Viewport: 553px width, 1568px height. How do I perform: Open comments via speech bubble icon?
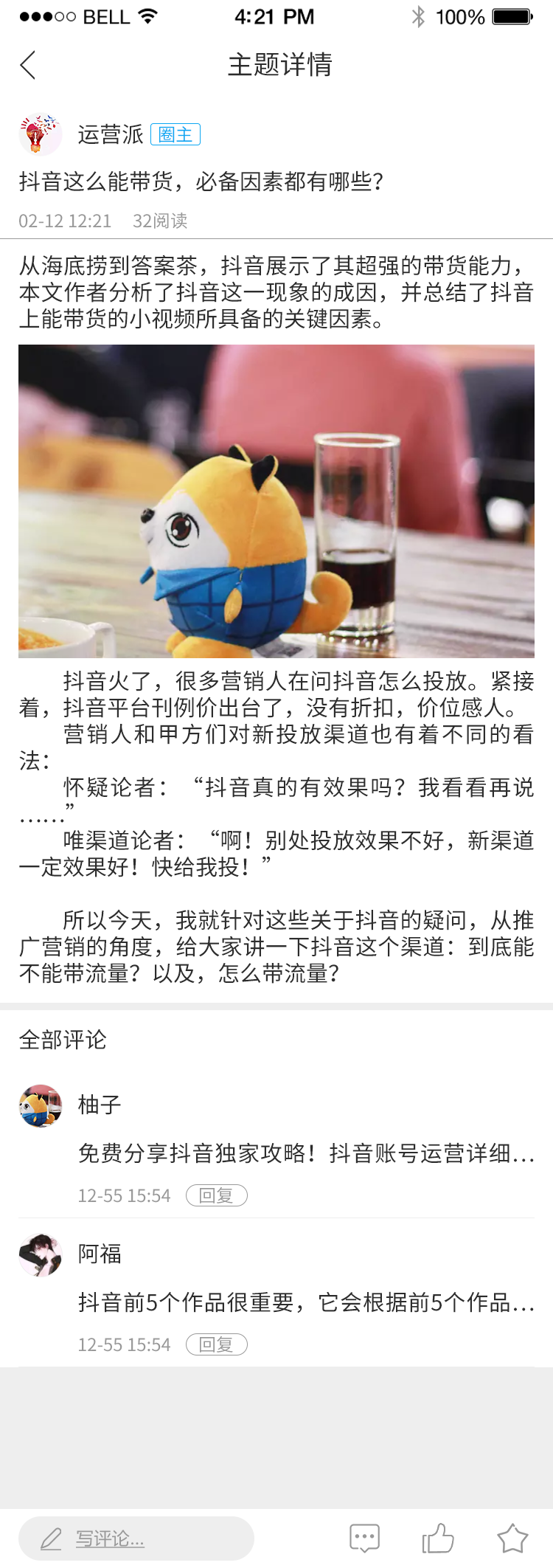(364, 1538)
